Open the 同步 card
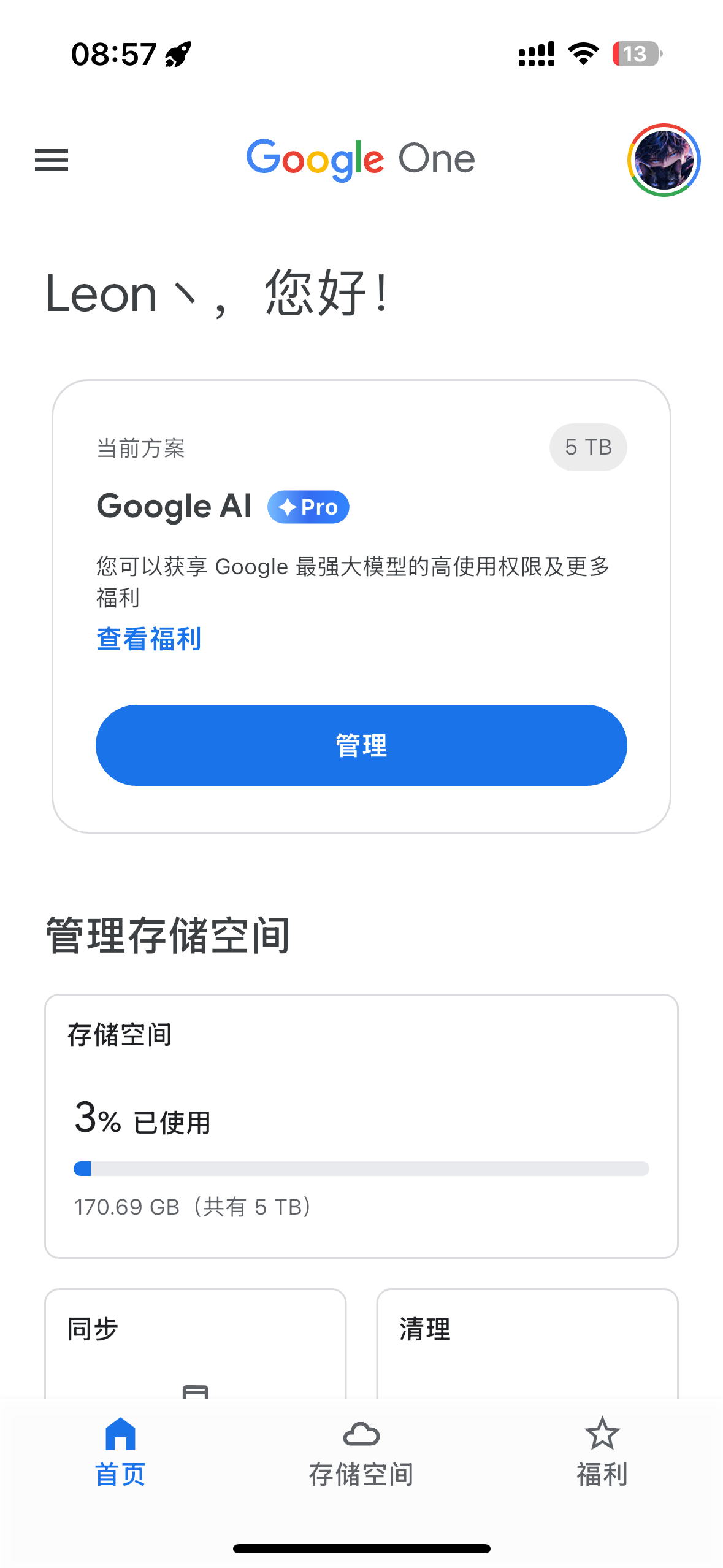This screenshot has width=723, height=1568. [x=196, y=1343]
